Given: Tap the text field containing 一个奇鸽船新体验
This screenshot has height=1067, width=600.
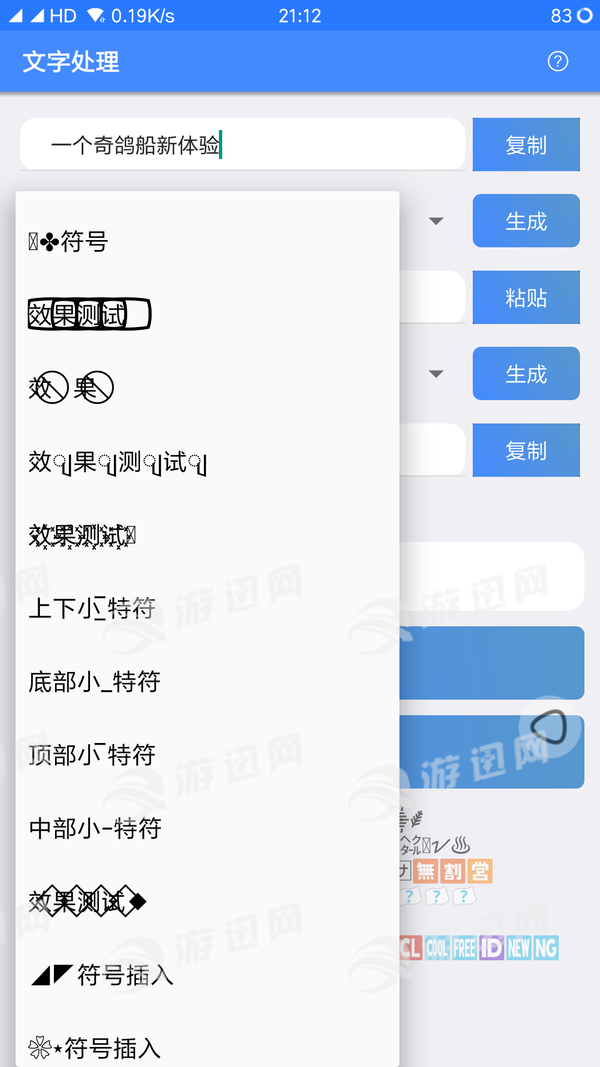Looking at the screenshot, I should click(x=242, y=145).
